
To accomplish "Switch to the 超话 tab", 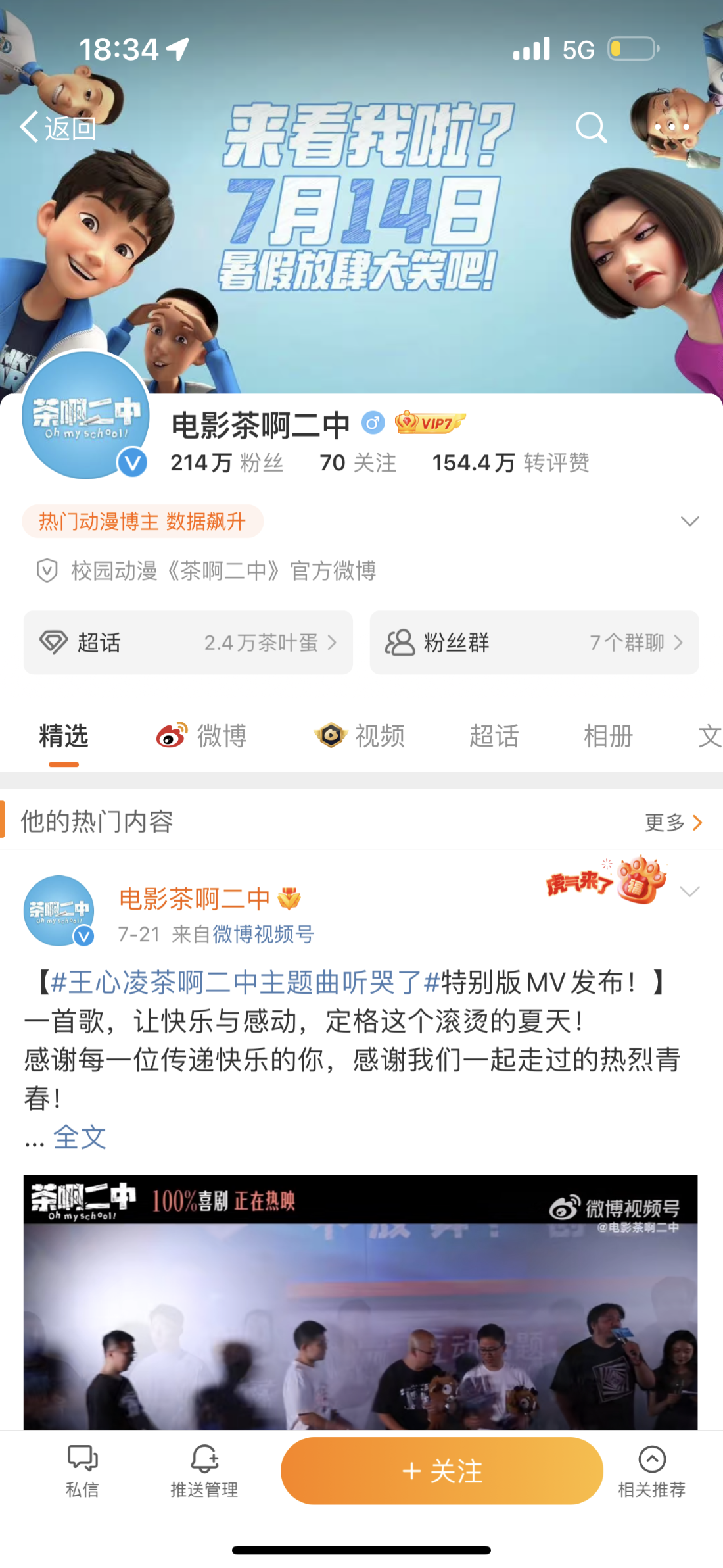I will coord(494,735).
